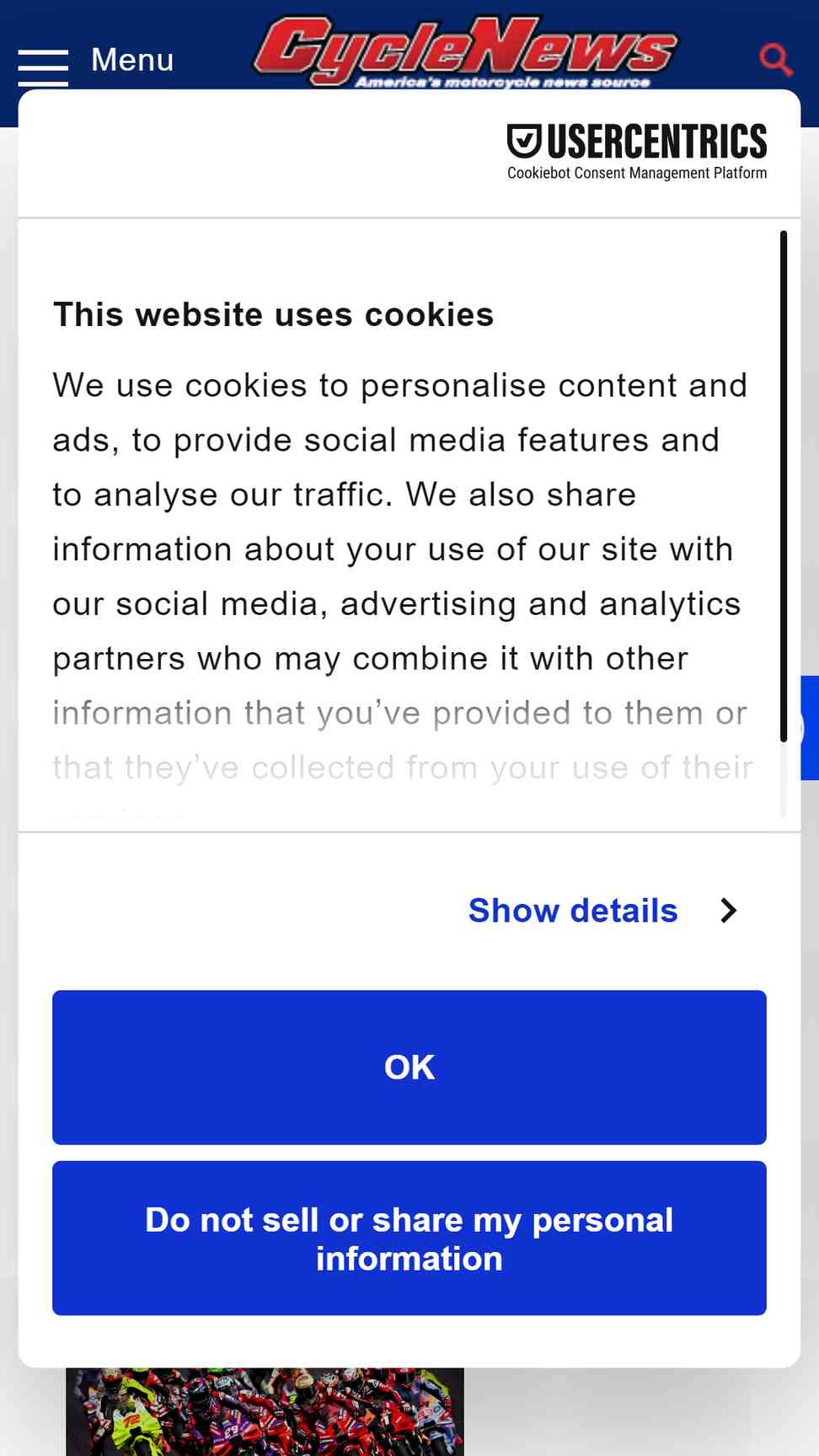Expand Show details for cookie settings
This screenshot has width=819, height=1456.
(603, 910)
